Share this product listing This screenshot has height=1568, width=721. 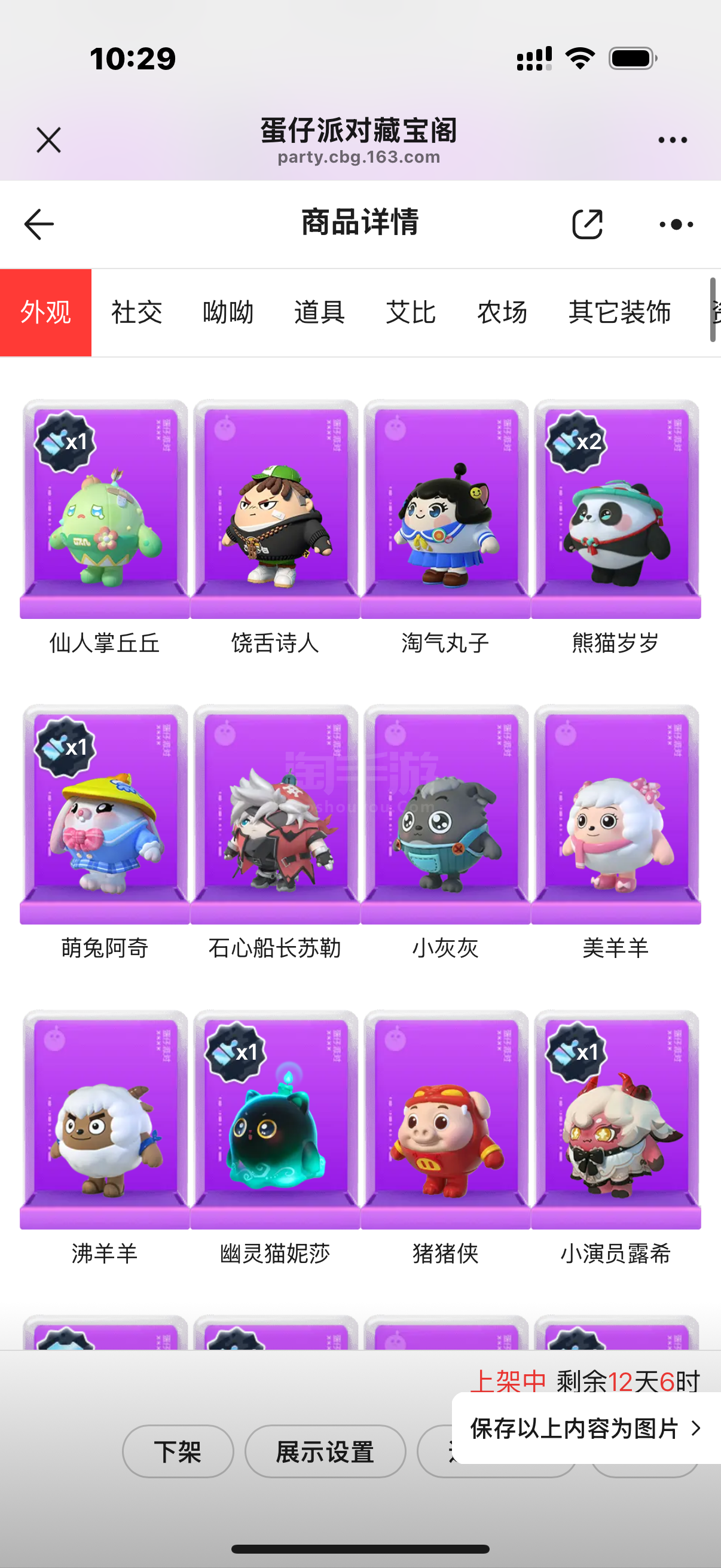tap(587, 224)
